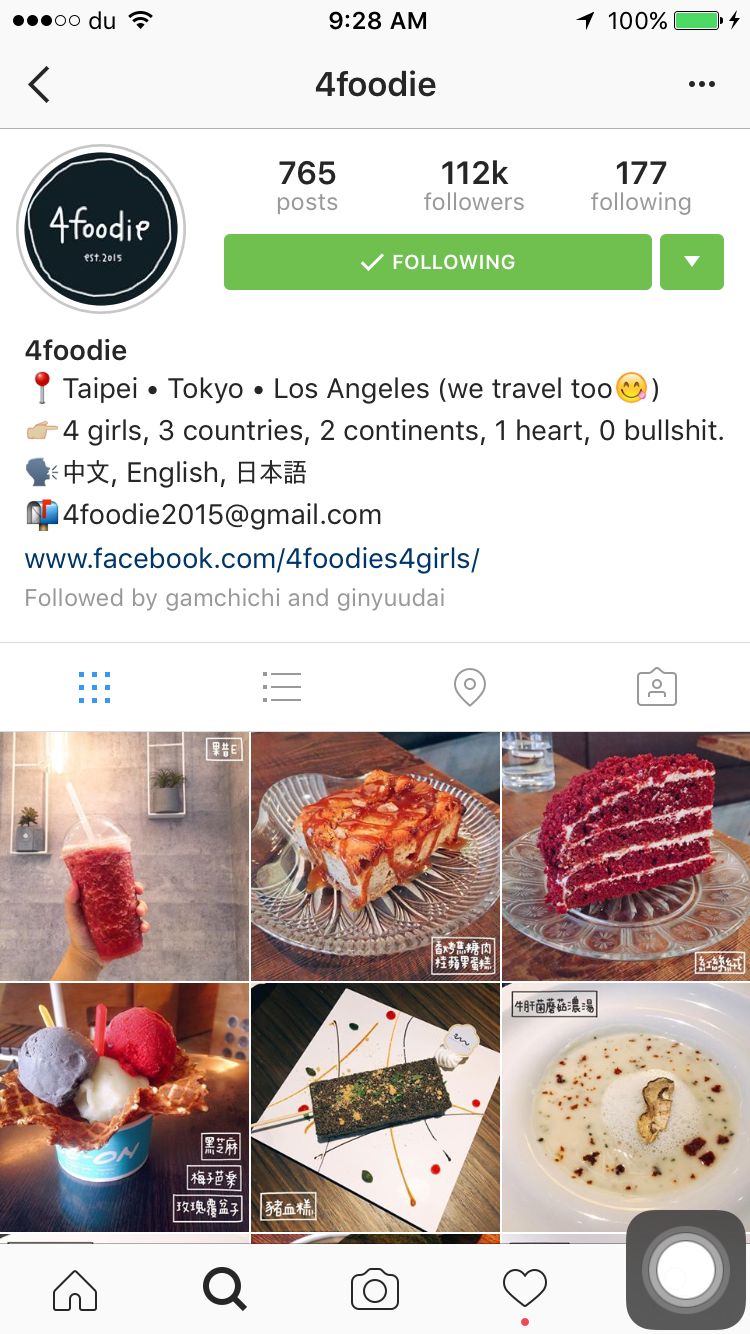750x1334 pixels.
Task: Open the dark cake on white plate post
Action: point(375,1107)
